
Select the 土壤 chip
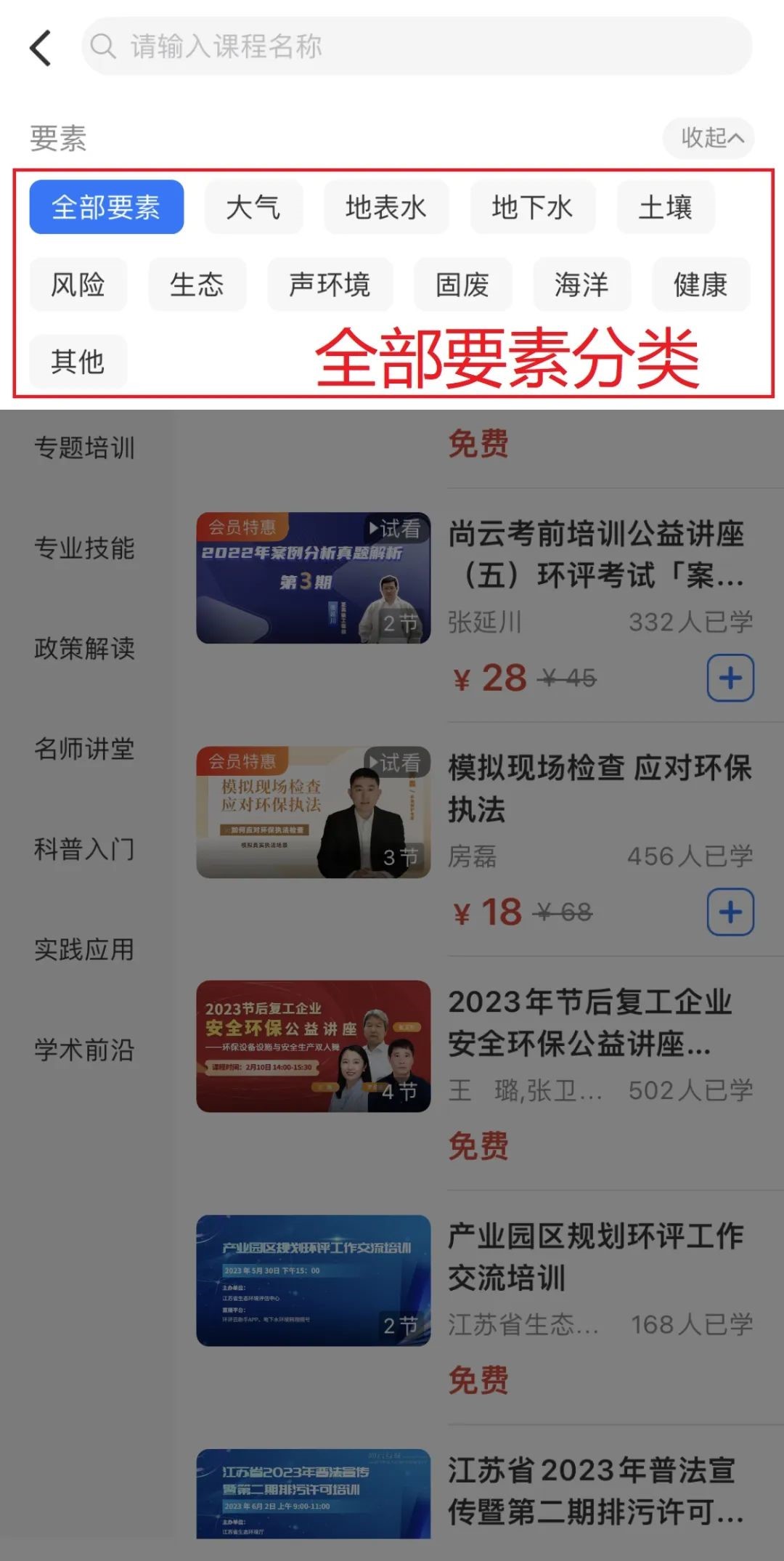[x=665, y=207]
